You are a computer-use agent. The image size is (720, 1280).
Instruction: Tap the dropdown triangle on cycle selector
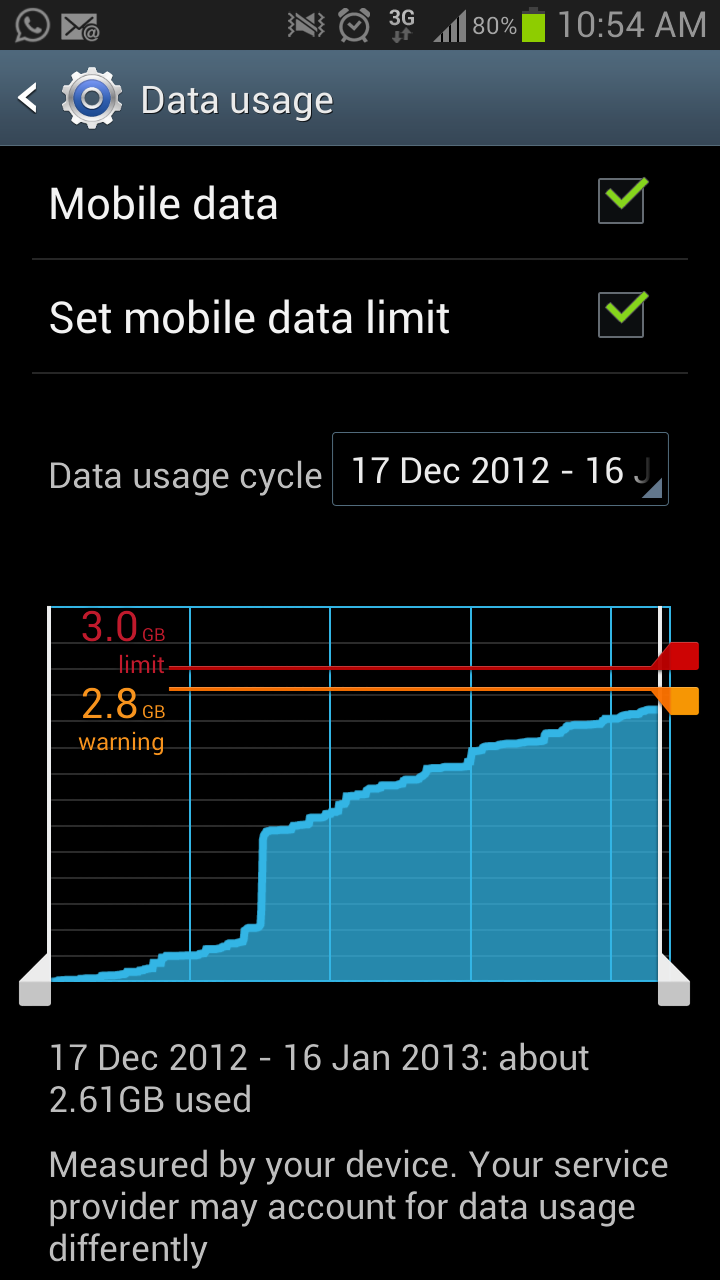655,490
